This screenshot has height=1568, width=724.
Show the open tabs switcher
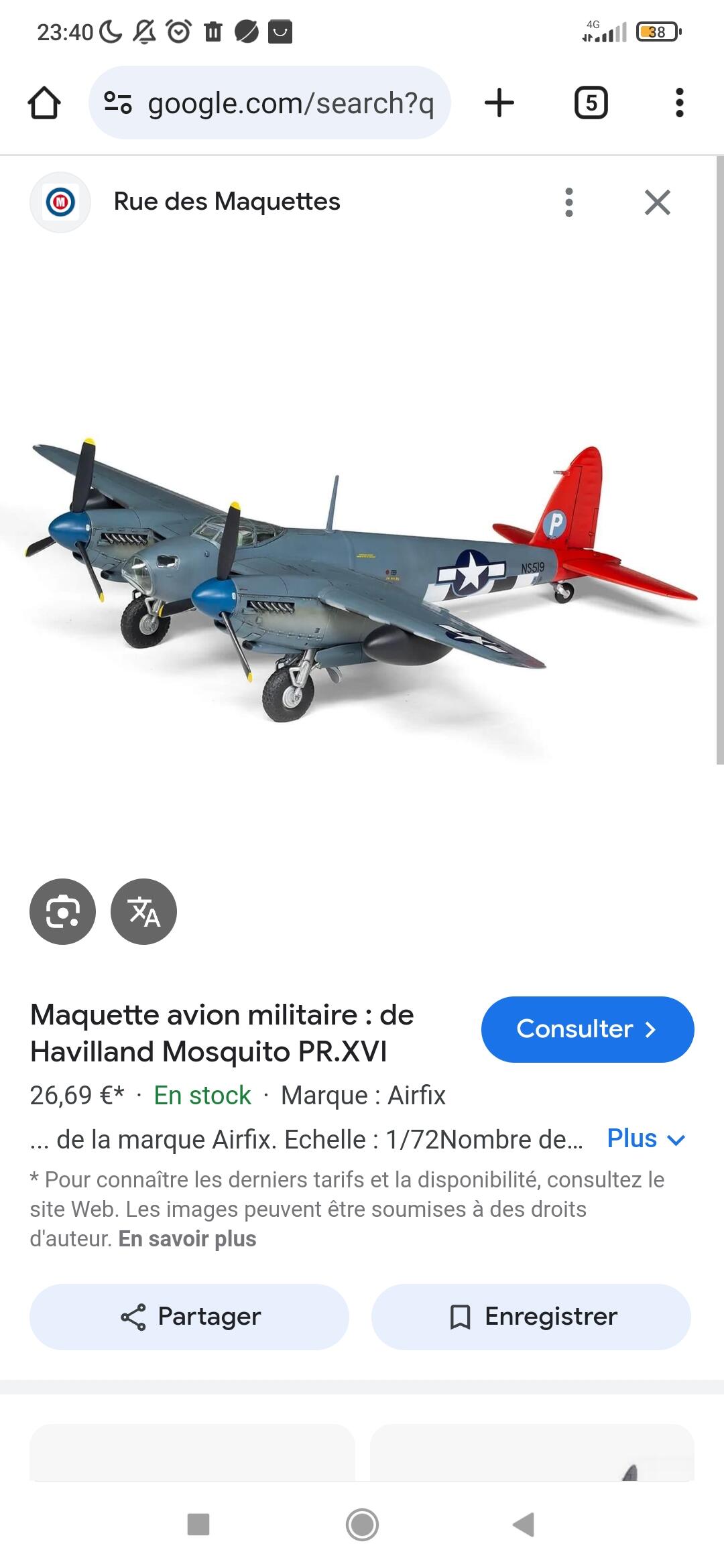(591, 103)
